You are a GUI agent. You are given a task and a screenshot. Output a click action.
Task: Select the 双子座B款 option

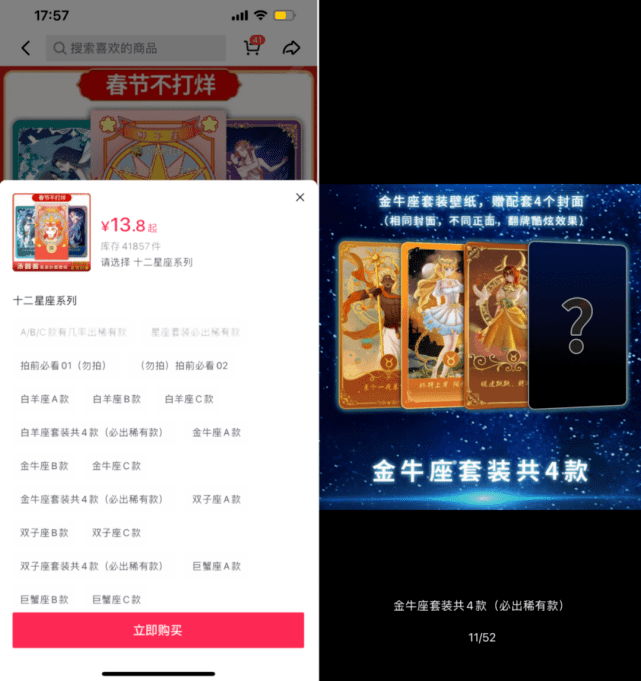coord(45,533)
